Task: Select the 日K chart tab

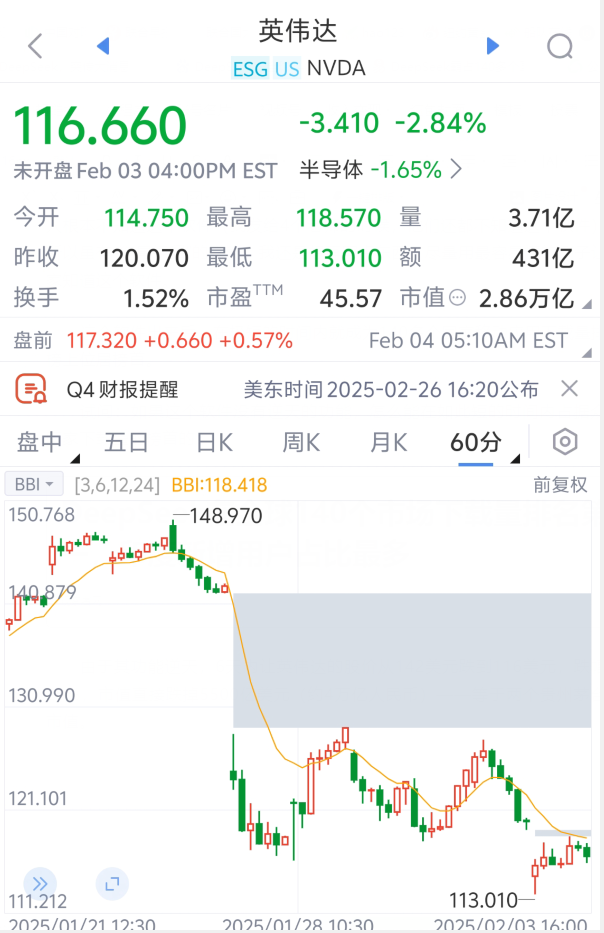Action: click(214, 442)
